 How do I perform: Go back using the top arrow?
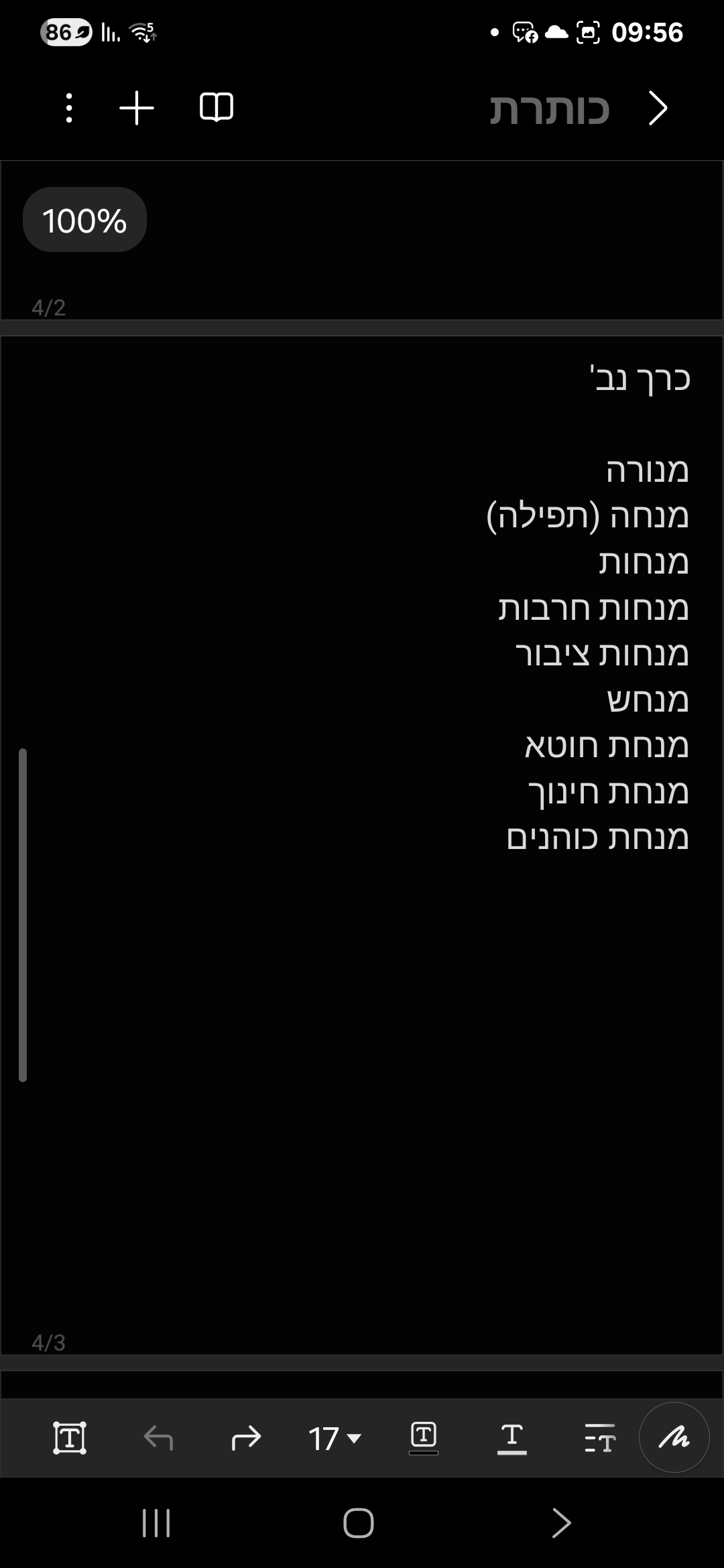tap(658, 108)
